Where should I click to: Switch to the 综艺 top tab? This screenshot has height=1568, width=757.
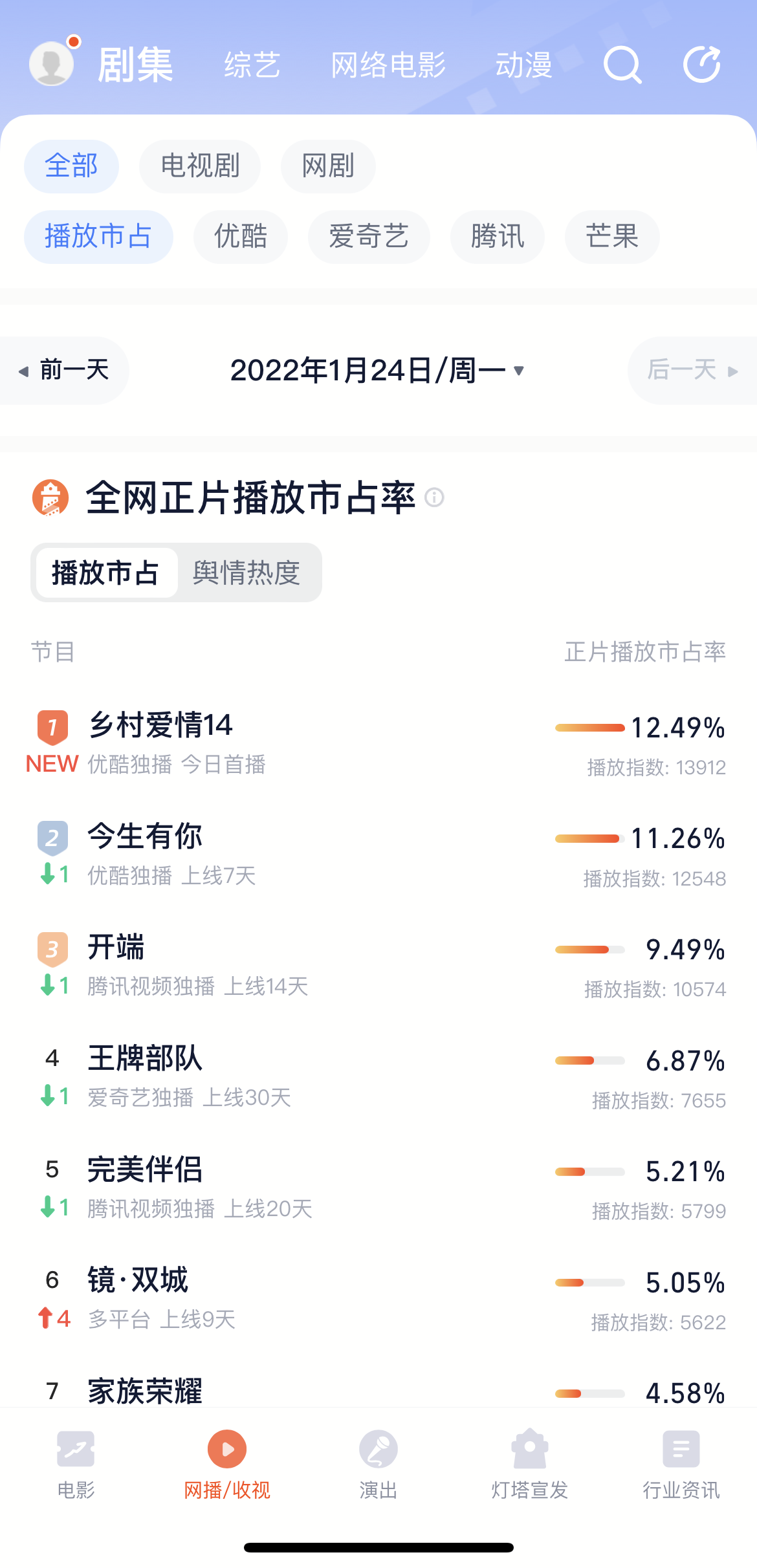252,65
